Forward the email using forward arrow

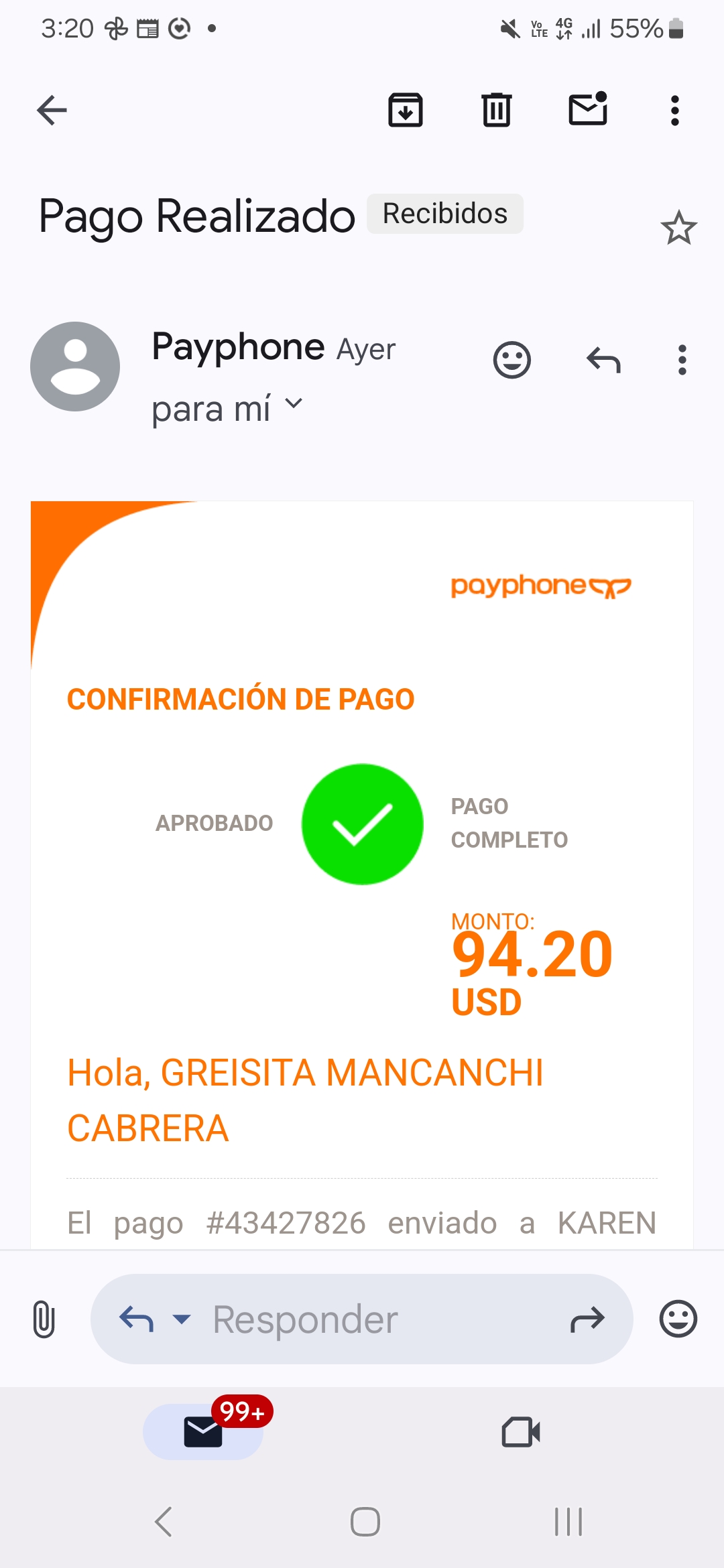point(588,1319)
